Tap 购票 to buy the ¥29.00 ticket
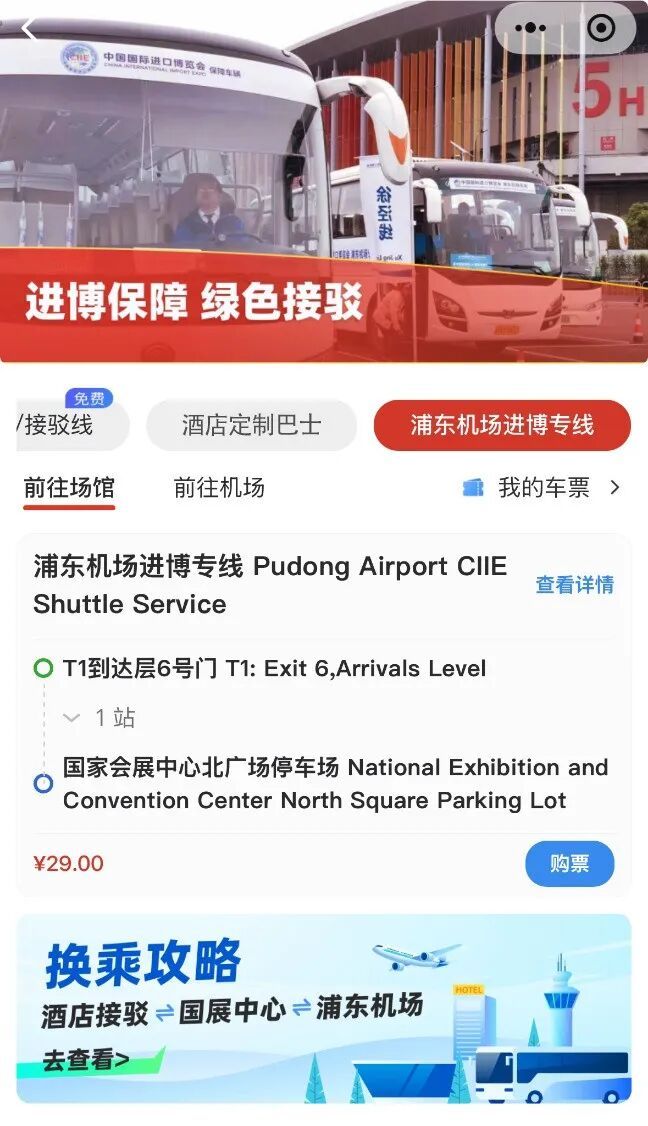Image resolution: width=648 pixels, height=1126 pixels. (x=569, y=864)
